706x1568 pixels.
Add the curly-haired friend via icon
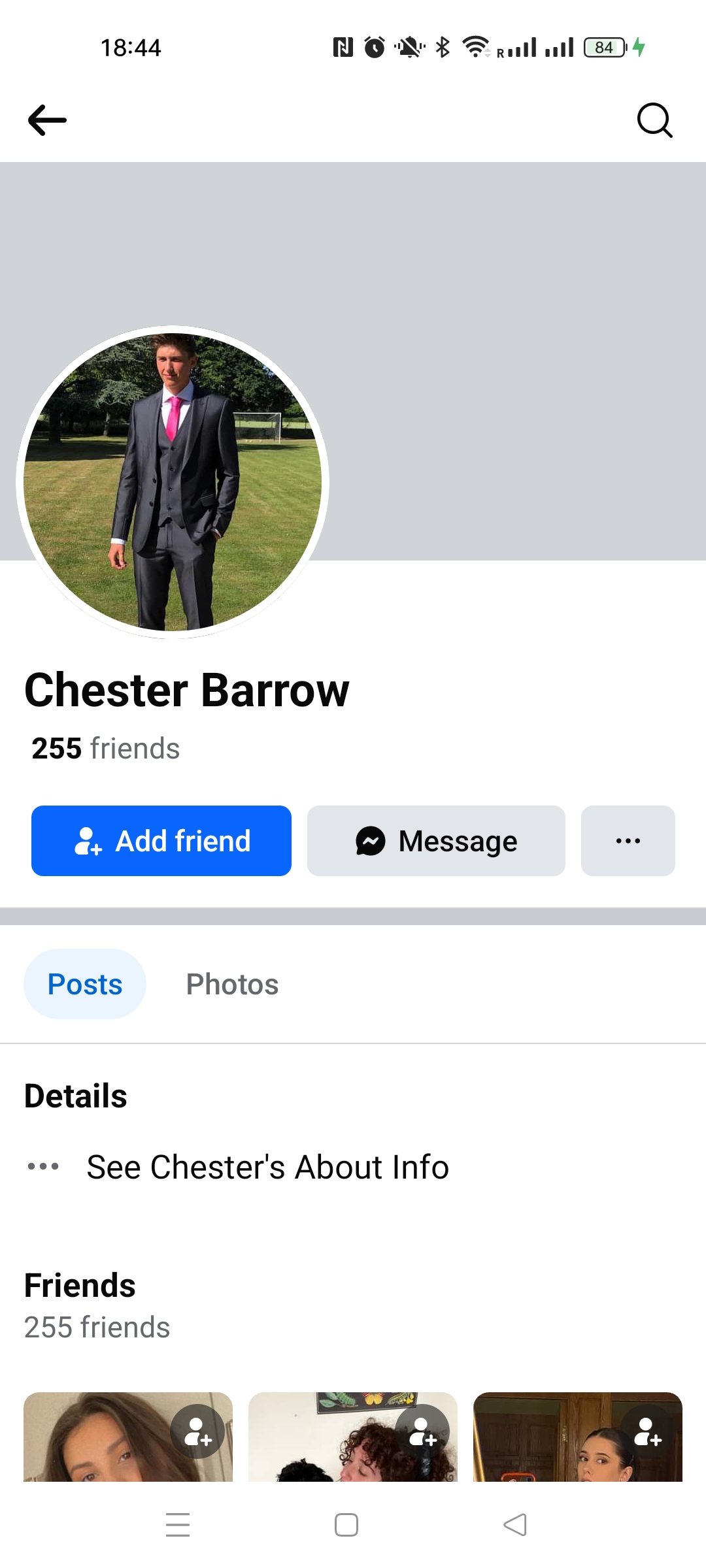422,1431
